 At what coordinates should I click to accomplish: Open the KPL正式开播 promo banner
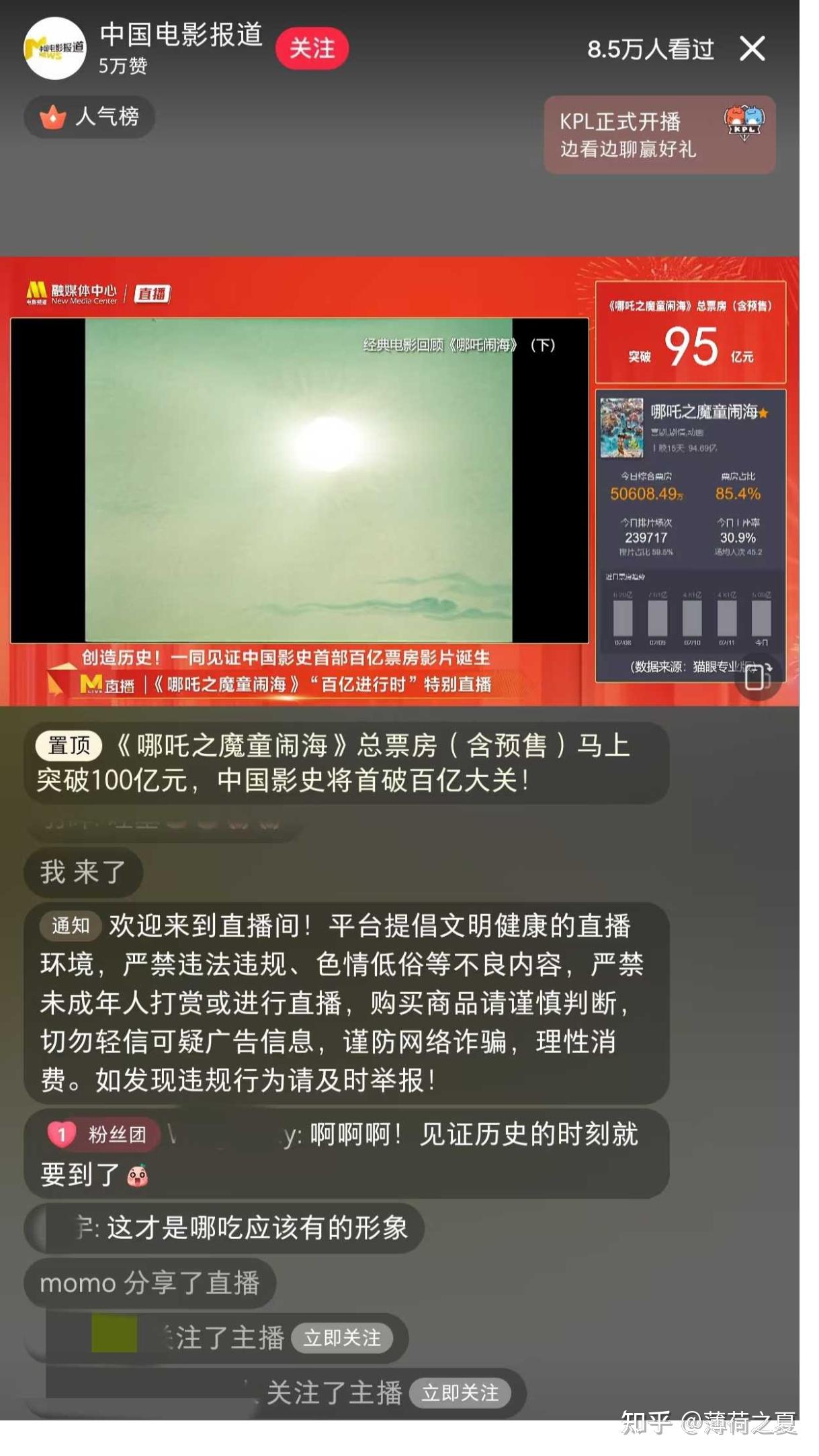coord(659,135)
